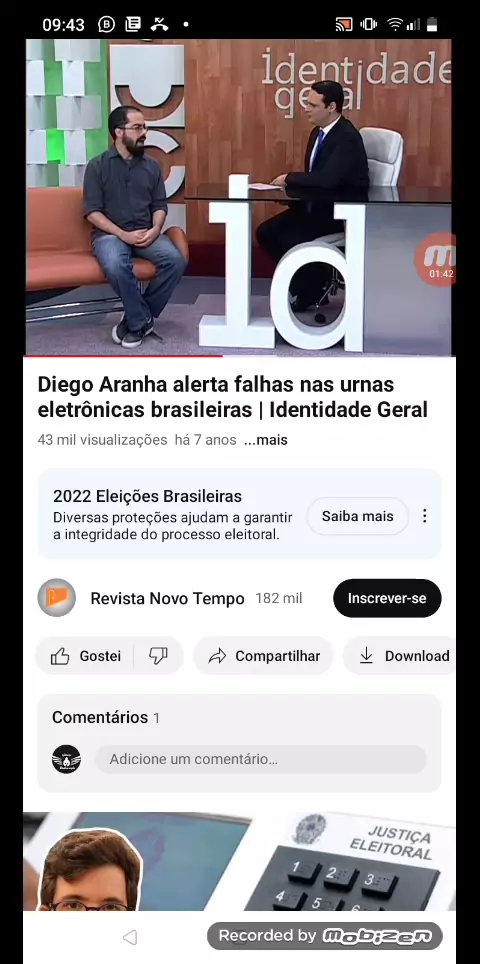The width and height of the screenshot is (480, 964).
Task: Open the three-dot menu on the elections panel
Action: pos(425,516)
